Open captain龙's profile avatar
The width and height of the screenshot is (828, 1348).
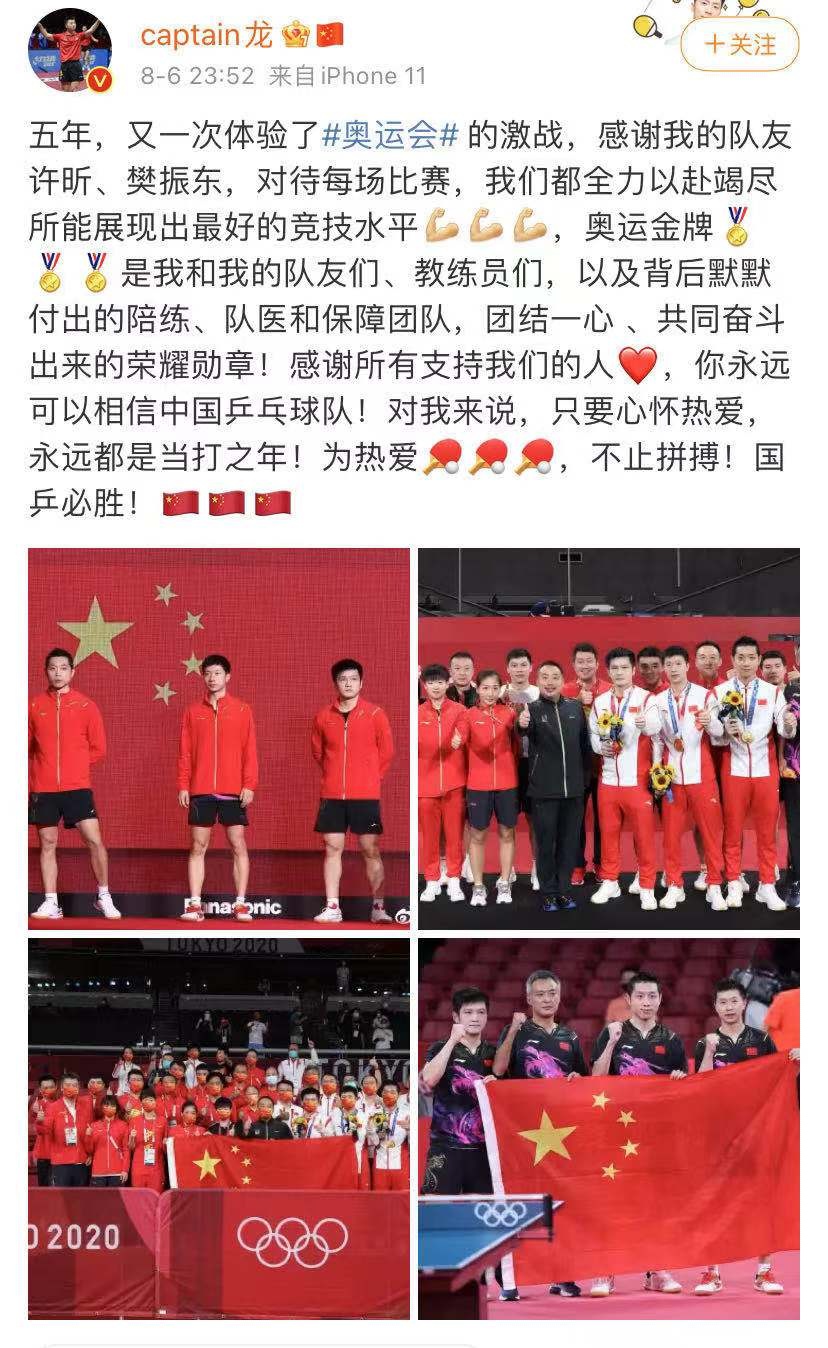[x=69, y=51]
